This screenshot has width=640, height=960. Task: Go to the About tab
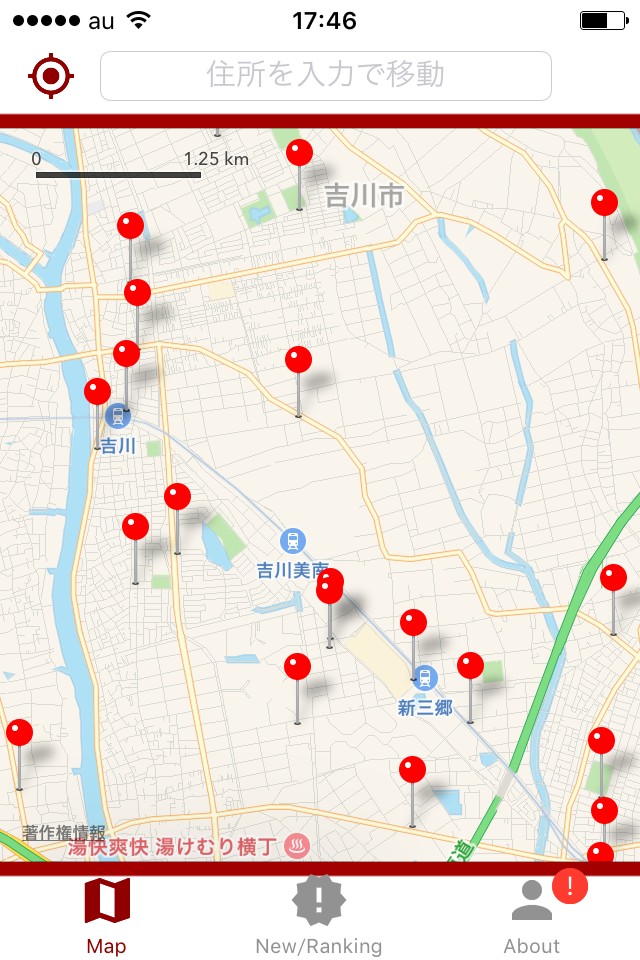pos(532,916)
